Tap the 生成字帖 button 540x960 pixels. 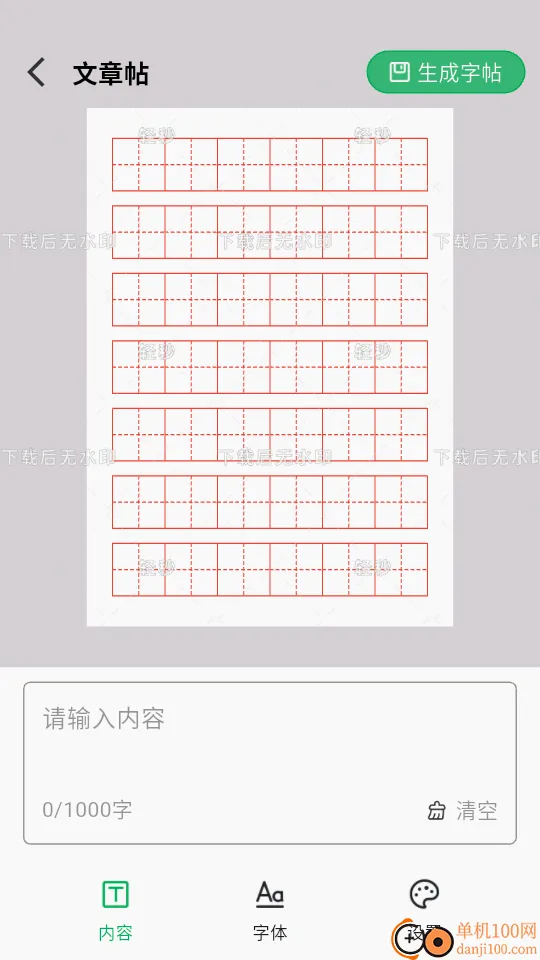click(446, 72)
